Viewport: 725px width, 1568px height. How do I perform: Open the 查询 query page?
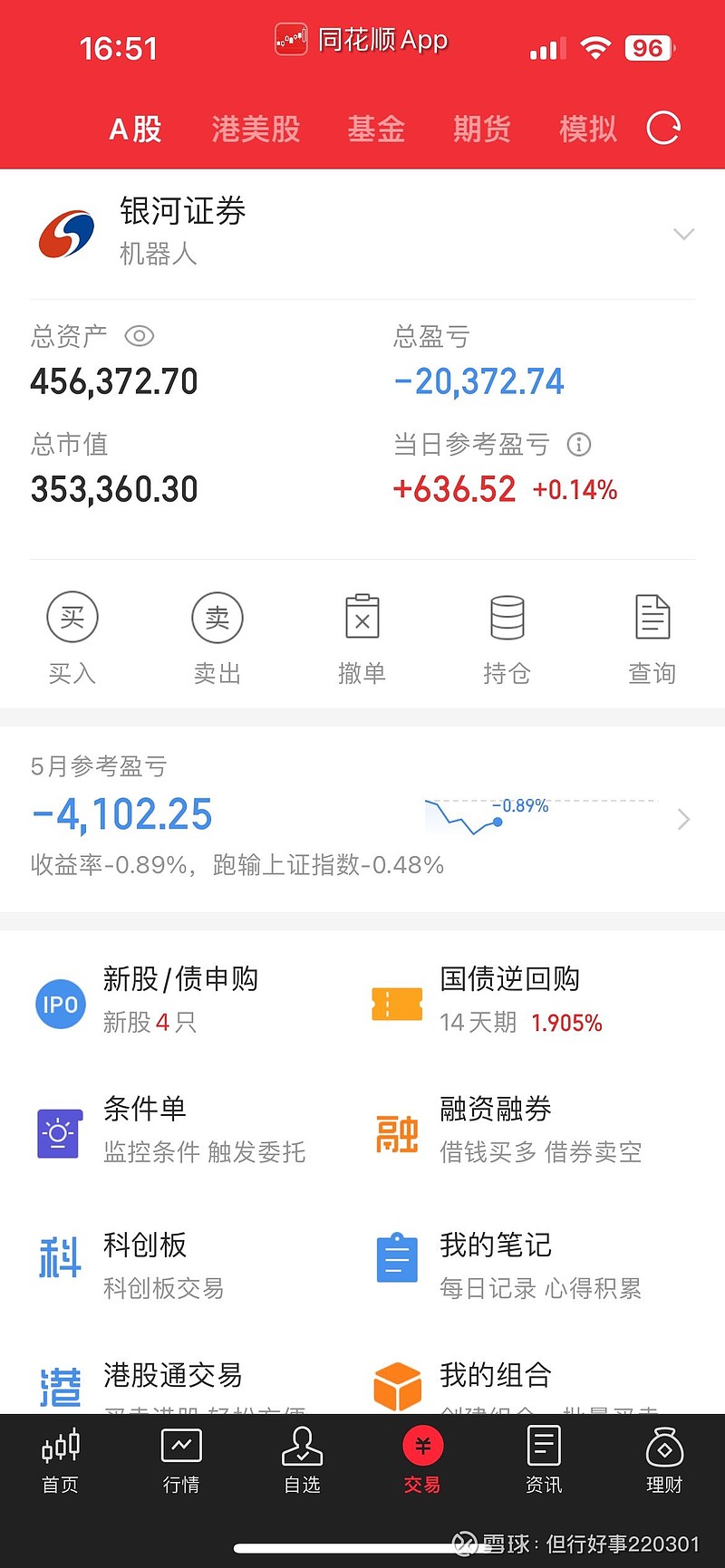[652, 638]
